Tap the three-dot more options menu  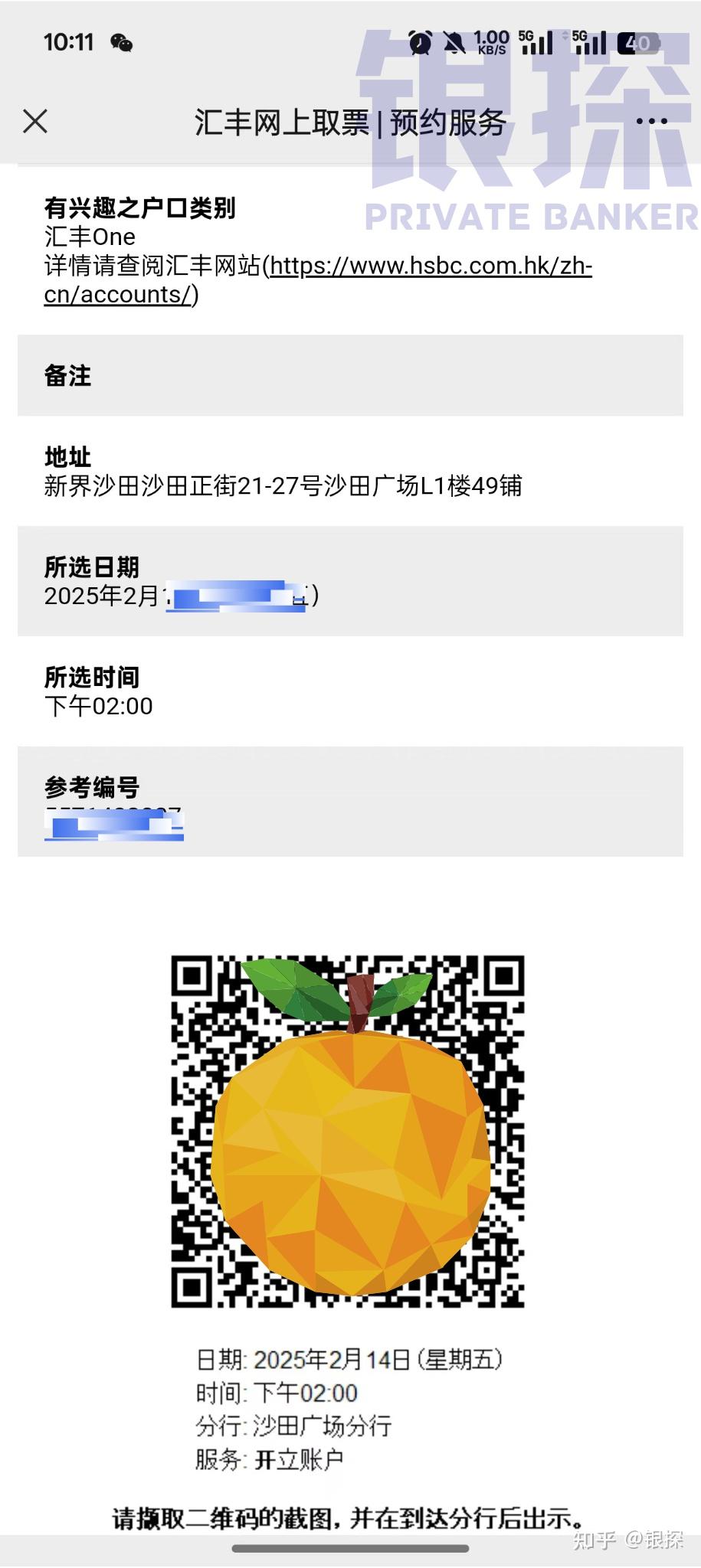click(650, 121)
